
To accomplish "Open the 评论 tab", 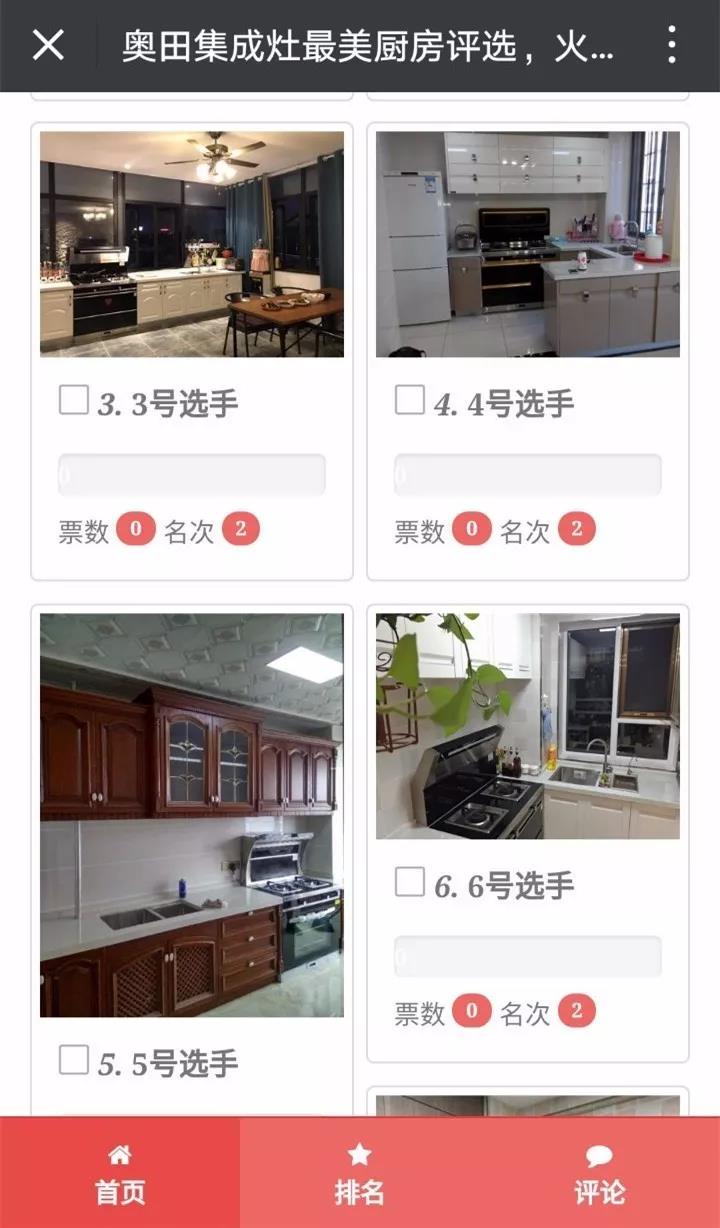I will pyautogui.click(x=599, y=1174).
